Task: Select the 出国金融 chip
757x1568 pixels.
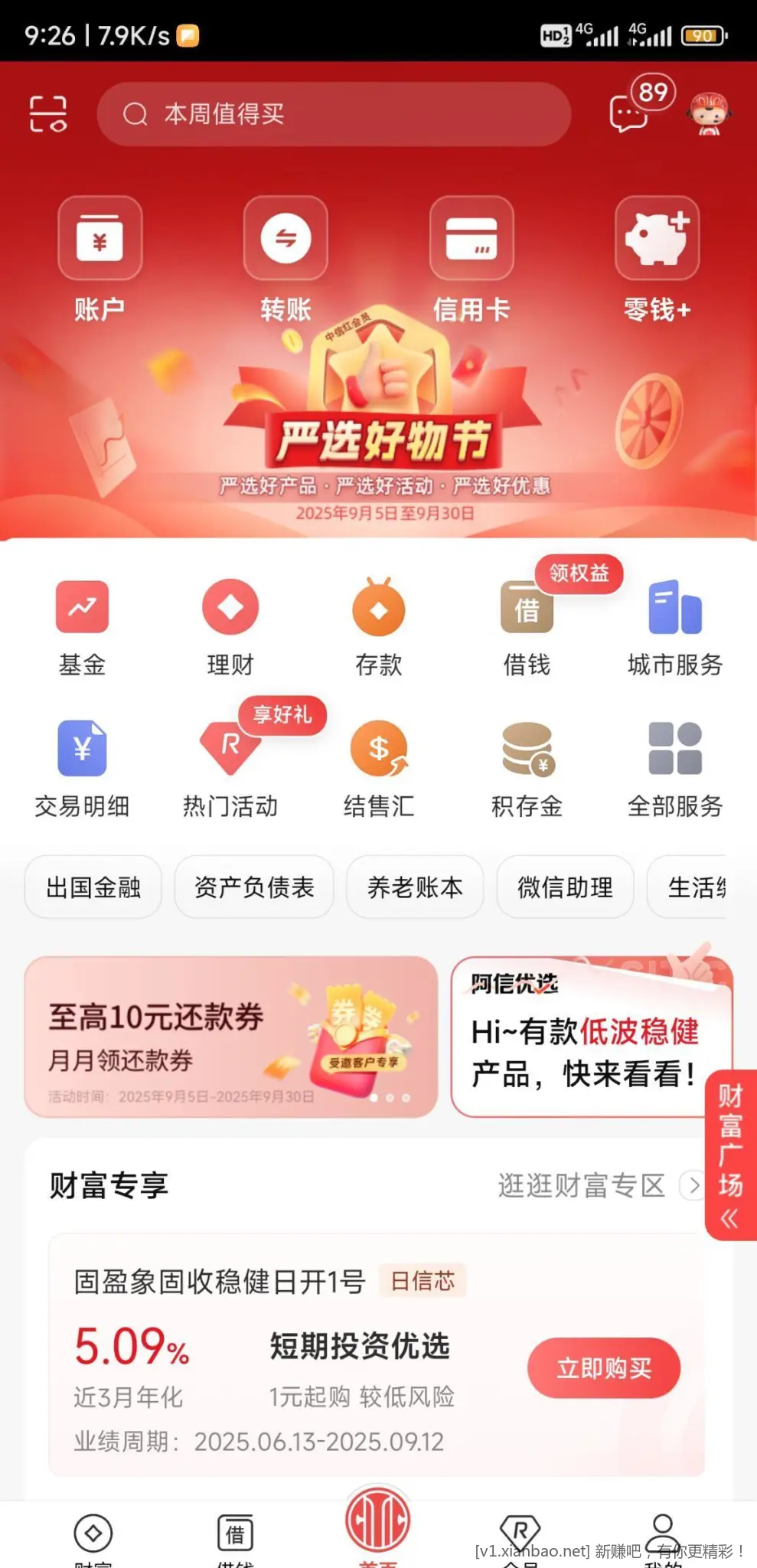Action: pyautogui.click(x=93, y=887)
